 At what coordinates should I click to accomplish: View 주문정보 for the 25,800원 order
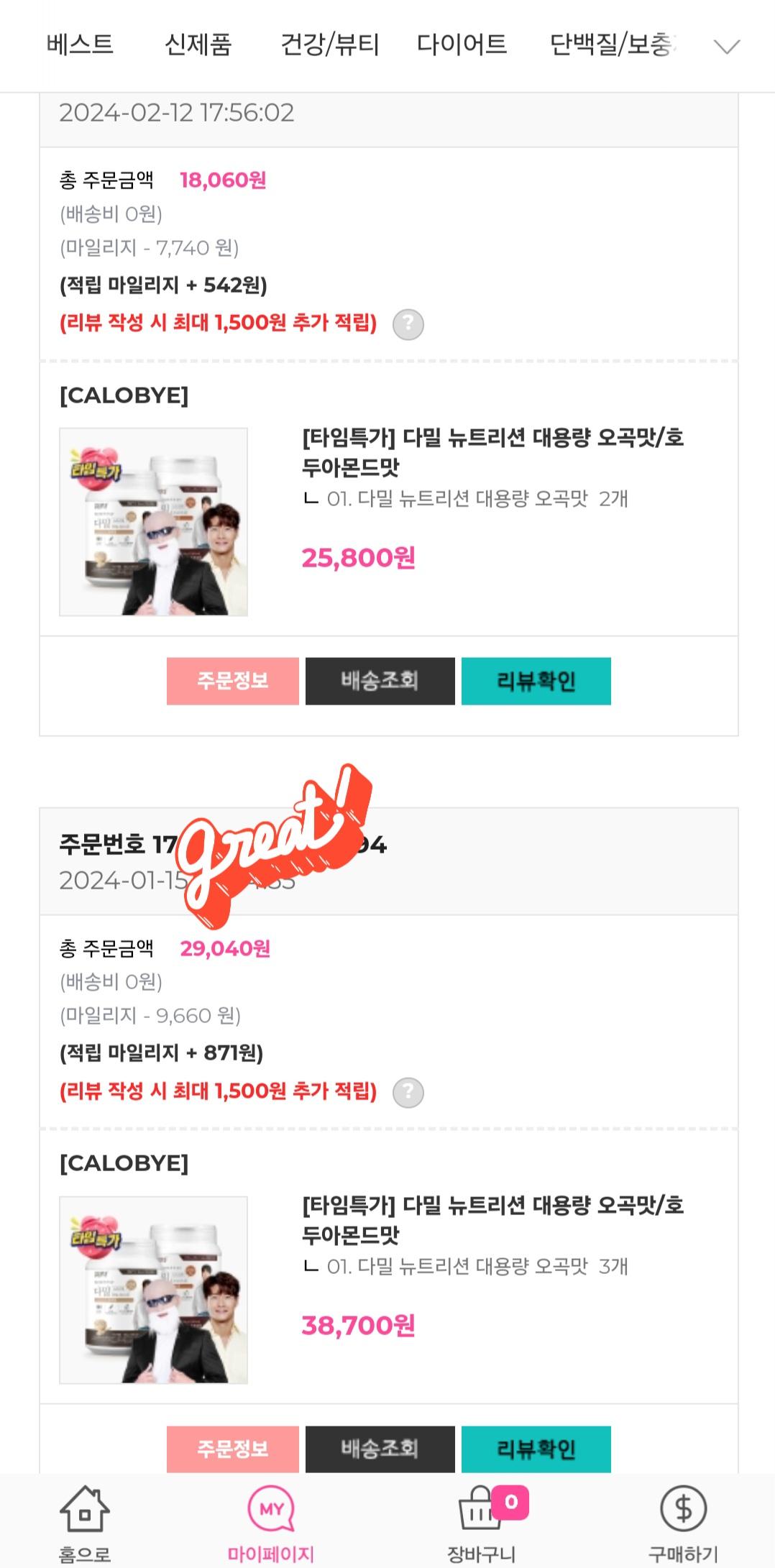pos(233,681)
